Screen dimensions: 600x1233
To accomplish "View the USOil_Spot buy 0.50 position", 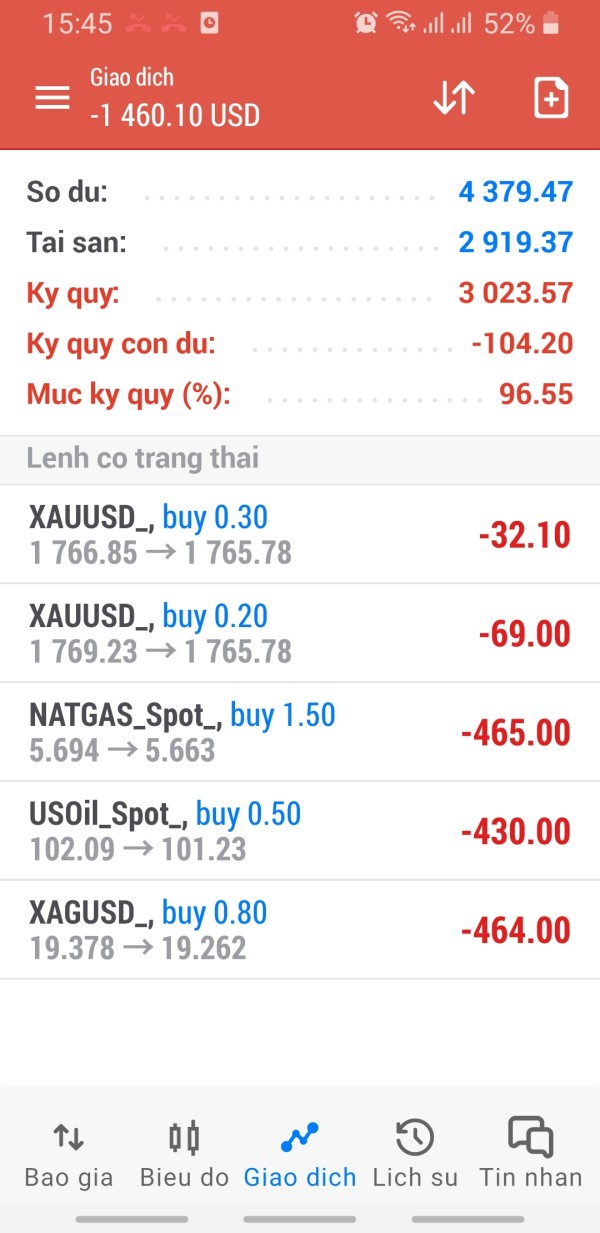I will tap(300, 831).
